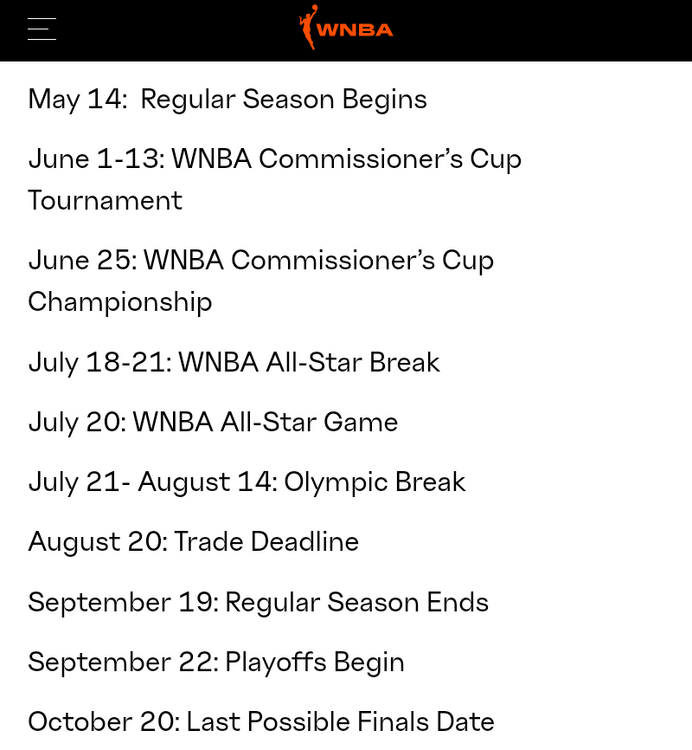This screenshot has width=692, height=750.
Task: Go to the WNBA home page logo
Action: coord(346,28)
